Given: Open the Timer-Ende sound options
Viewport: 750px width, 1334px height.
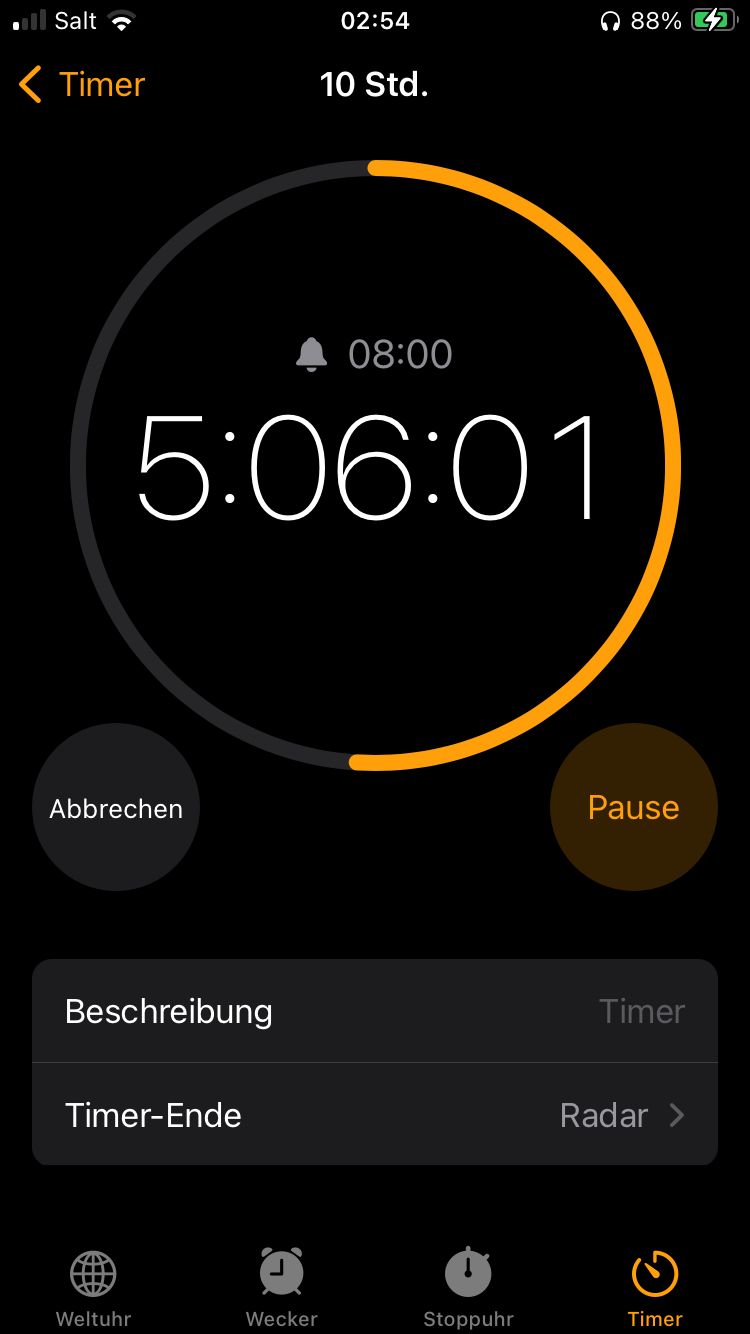Looking at the screenshot, I should point(374,1115).
